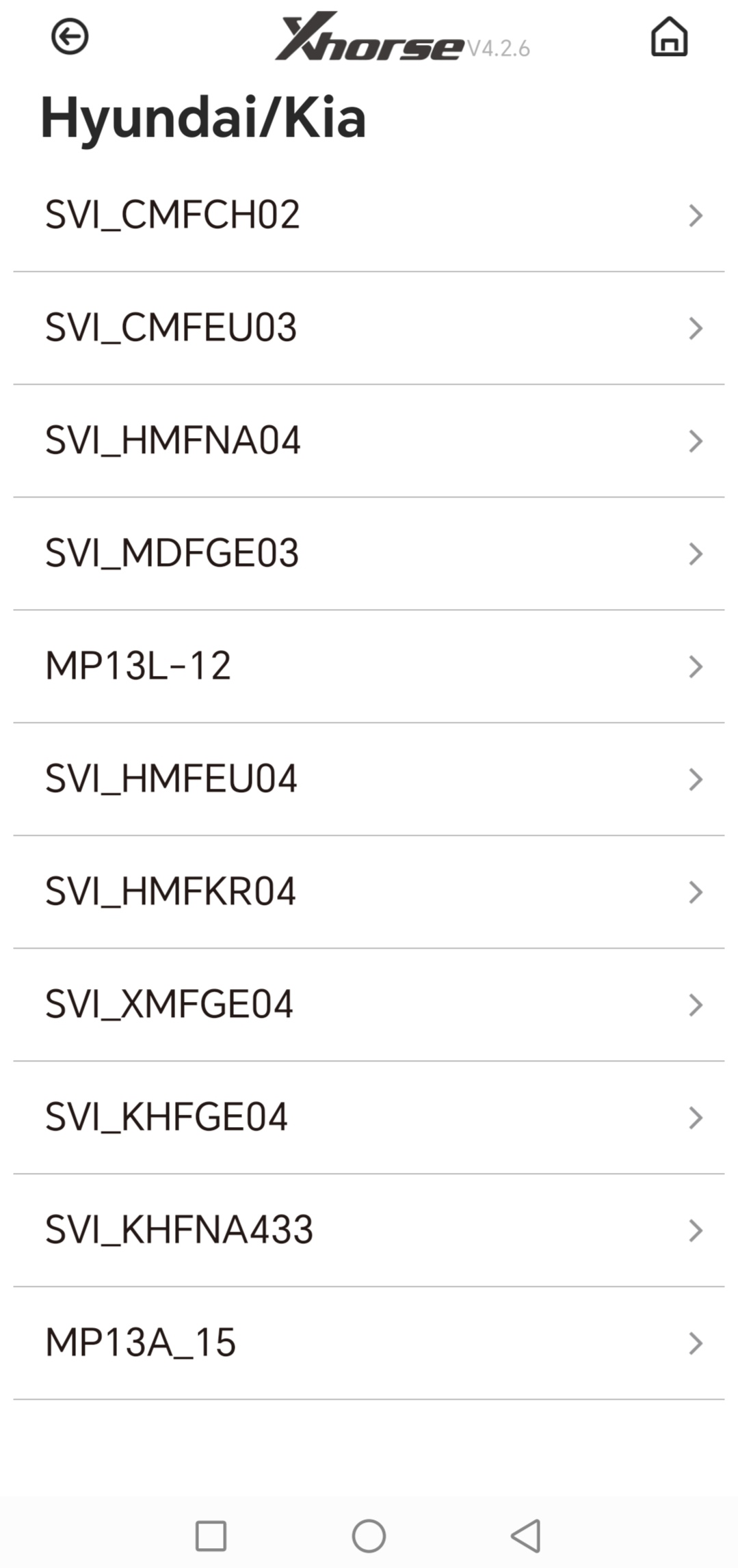Open the home icon in the header
This screenshot has width=738, height=1568.
pos(668,36)
